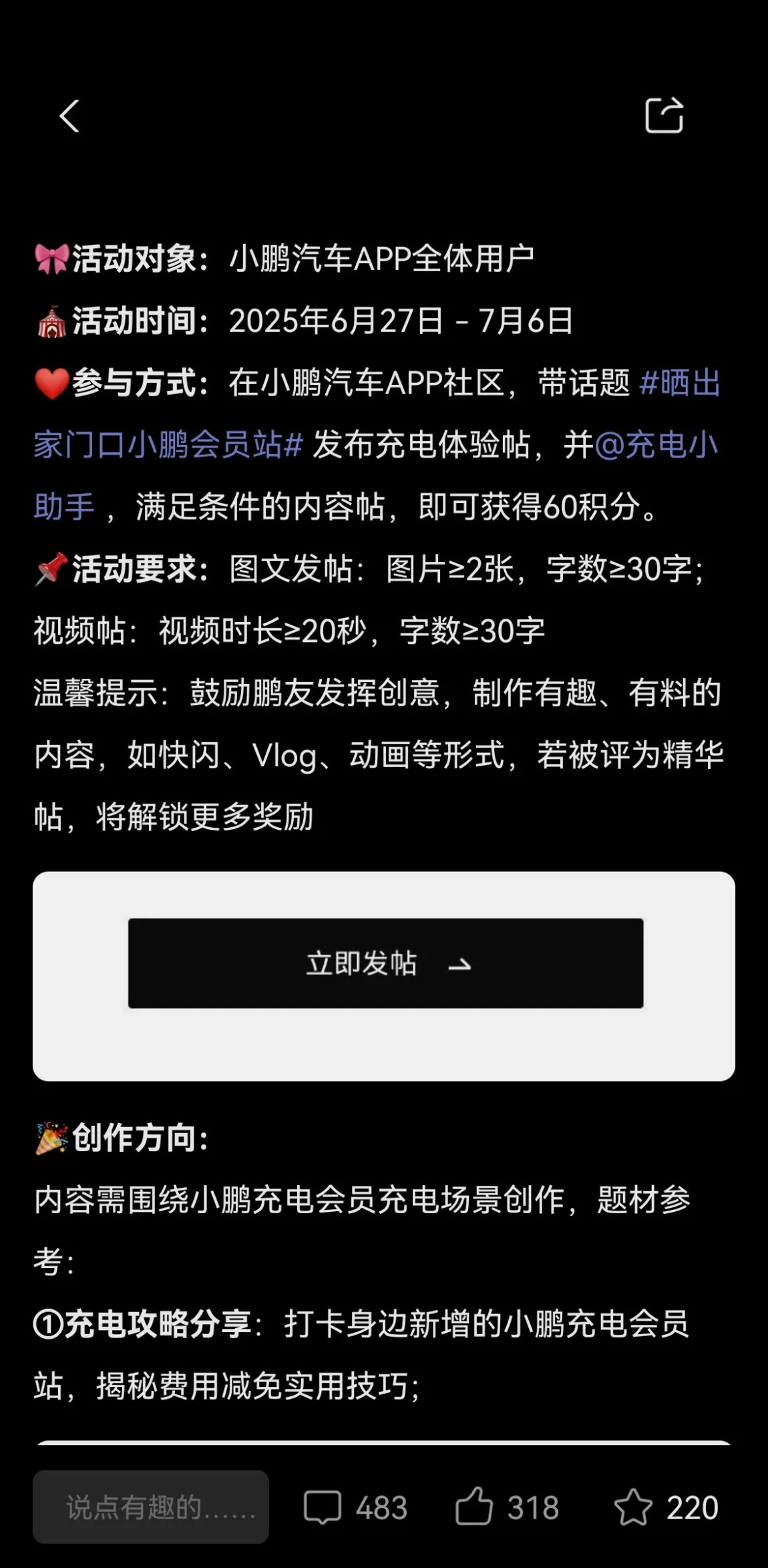Go back using the top-left arrow
The width and height of the screenshot is (768, 1568).
pos(69,116)
